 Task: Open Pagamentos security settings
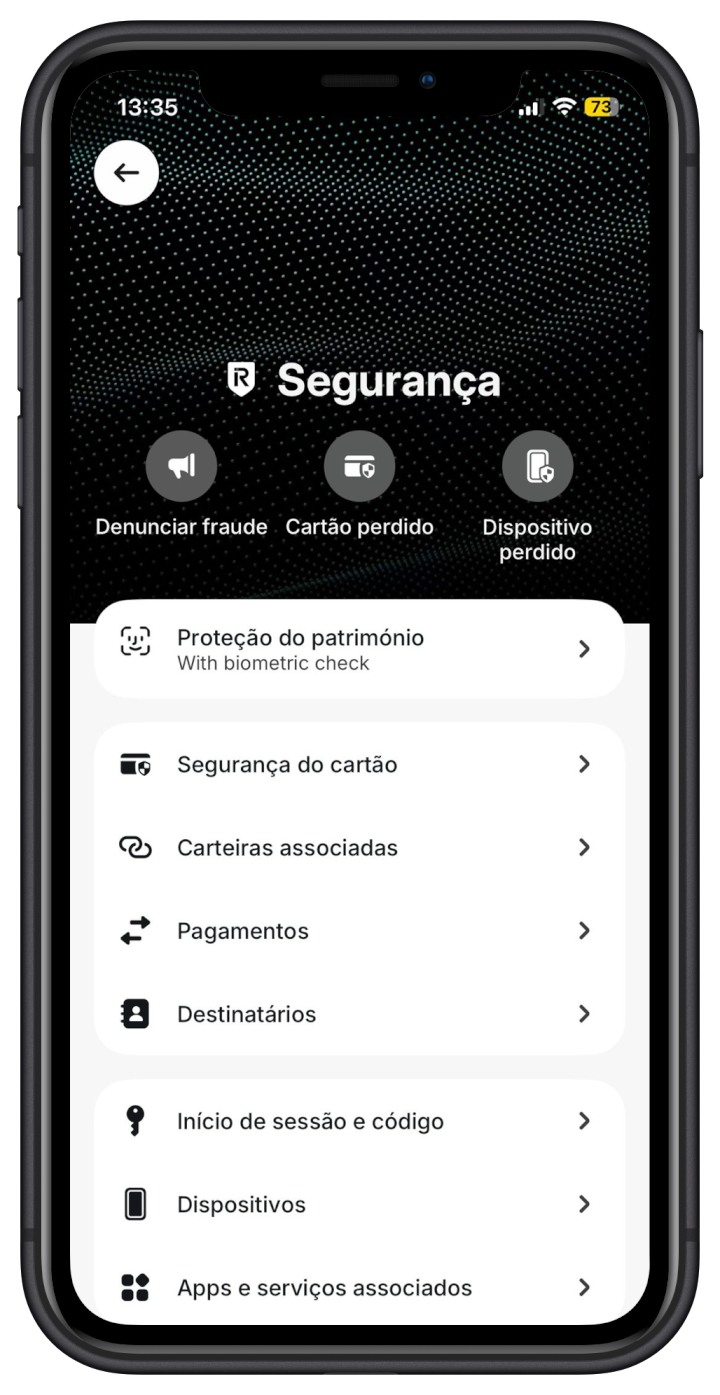(x=359, y=931)
